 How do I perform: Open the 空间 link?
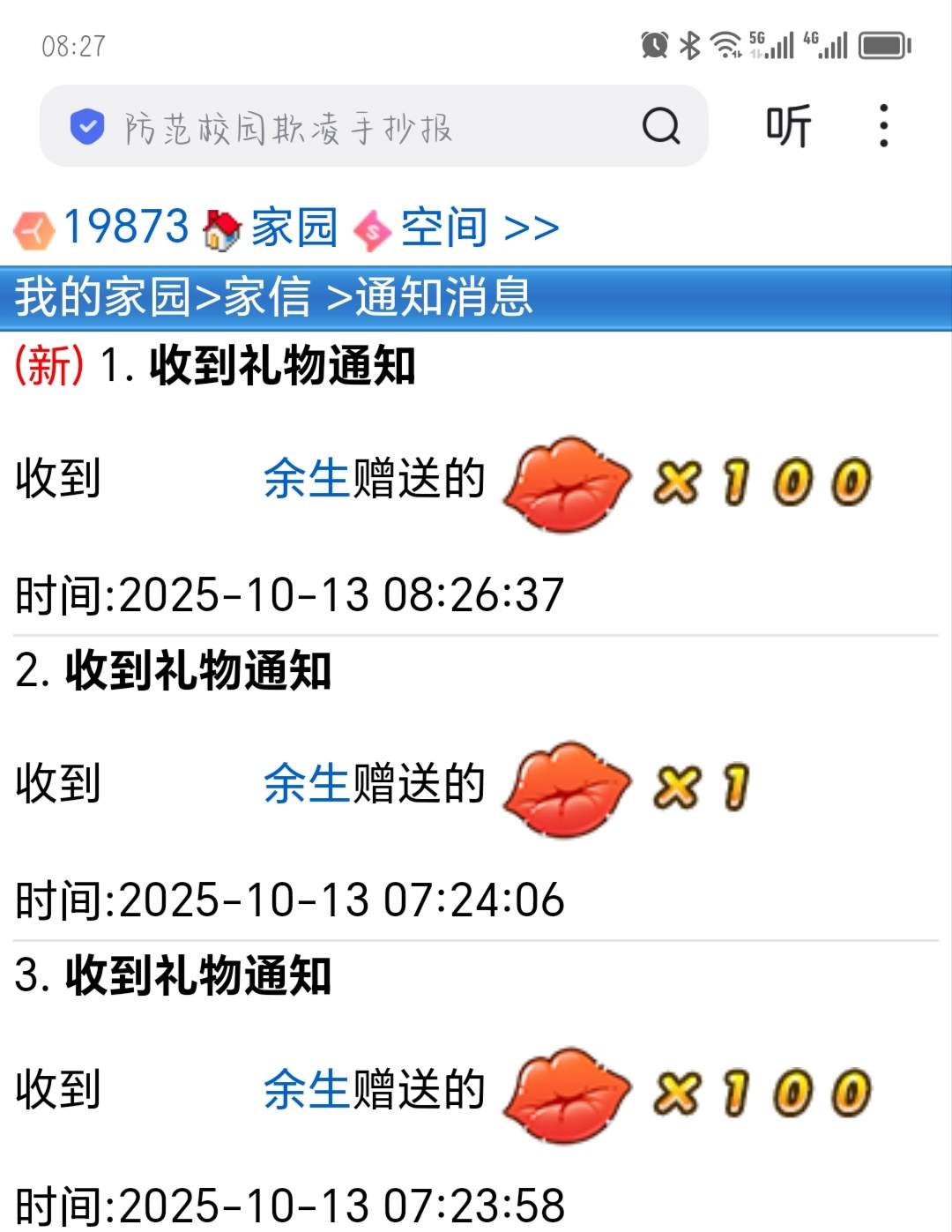click(x=443, y=228)
